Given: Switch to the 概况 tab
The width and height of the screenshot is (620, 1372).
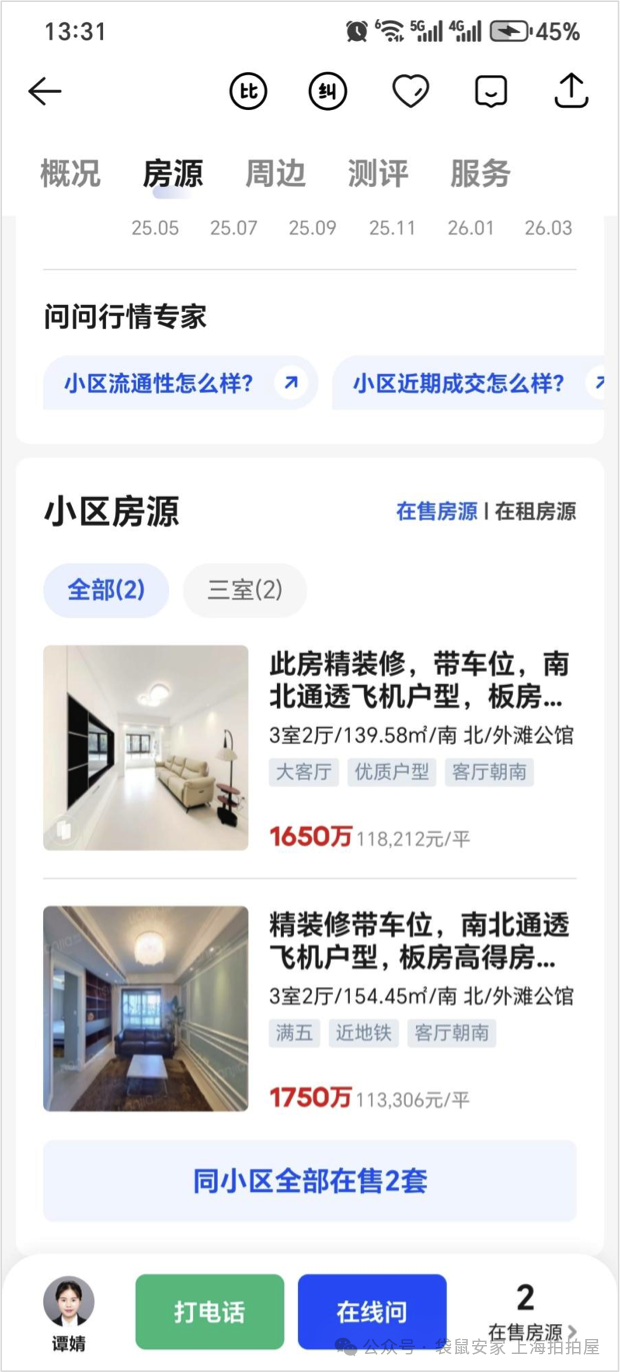Looking at the screenshot, I should 70,173.
